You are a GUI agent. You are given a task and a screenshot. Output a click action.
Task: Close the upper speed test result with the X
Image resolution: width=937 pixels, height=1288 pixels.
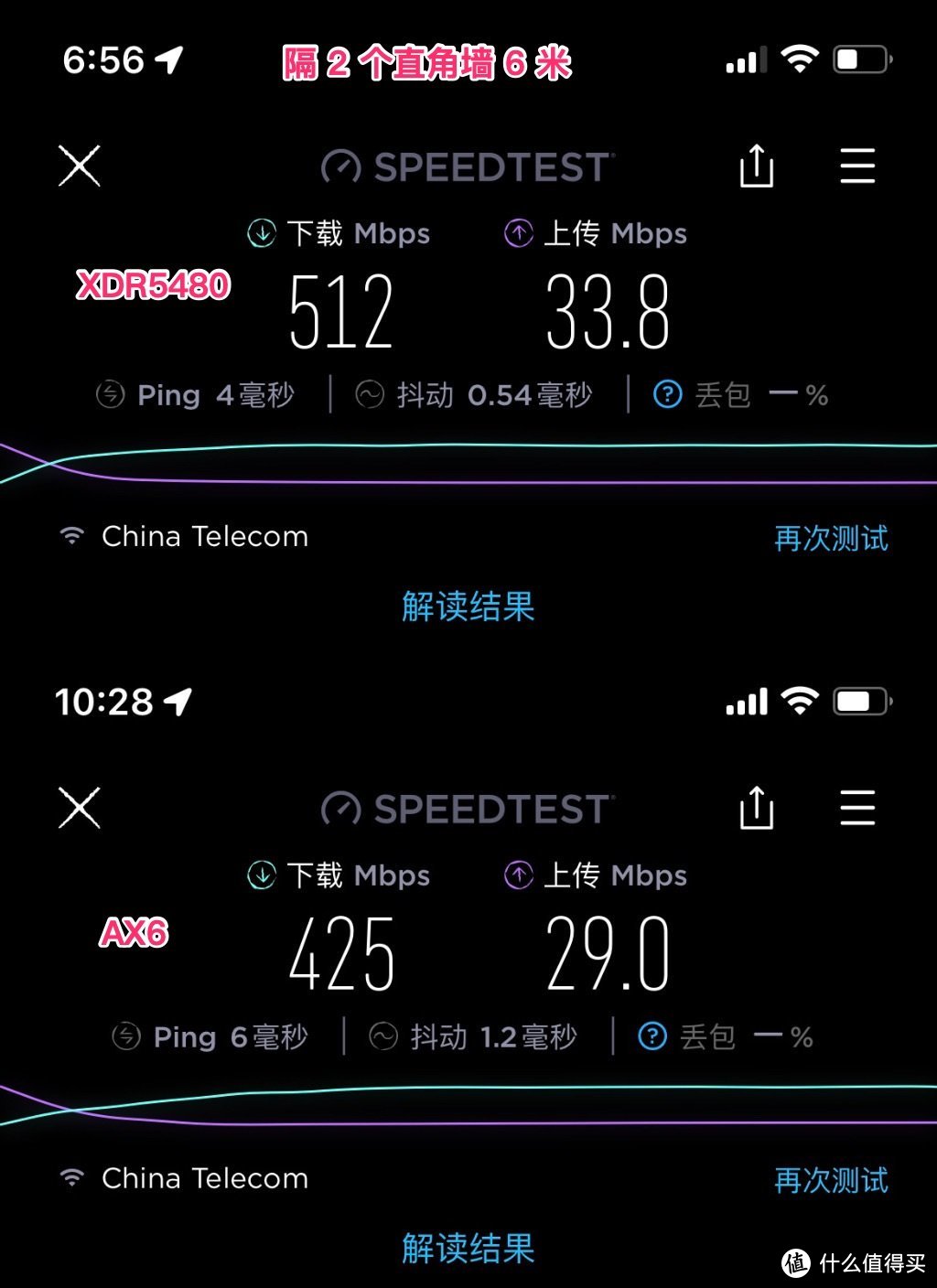coord(80,167)
